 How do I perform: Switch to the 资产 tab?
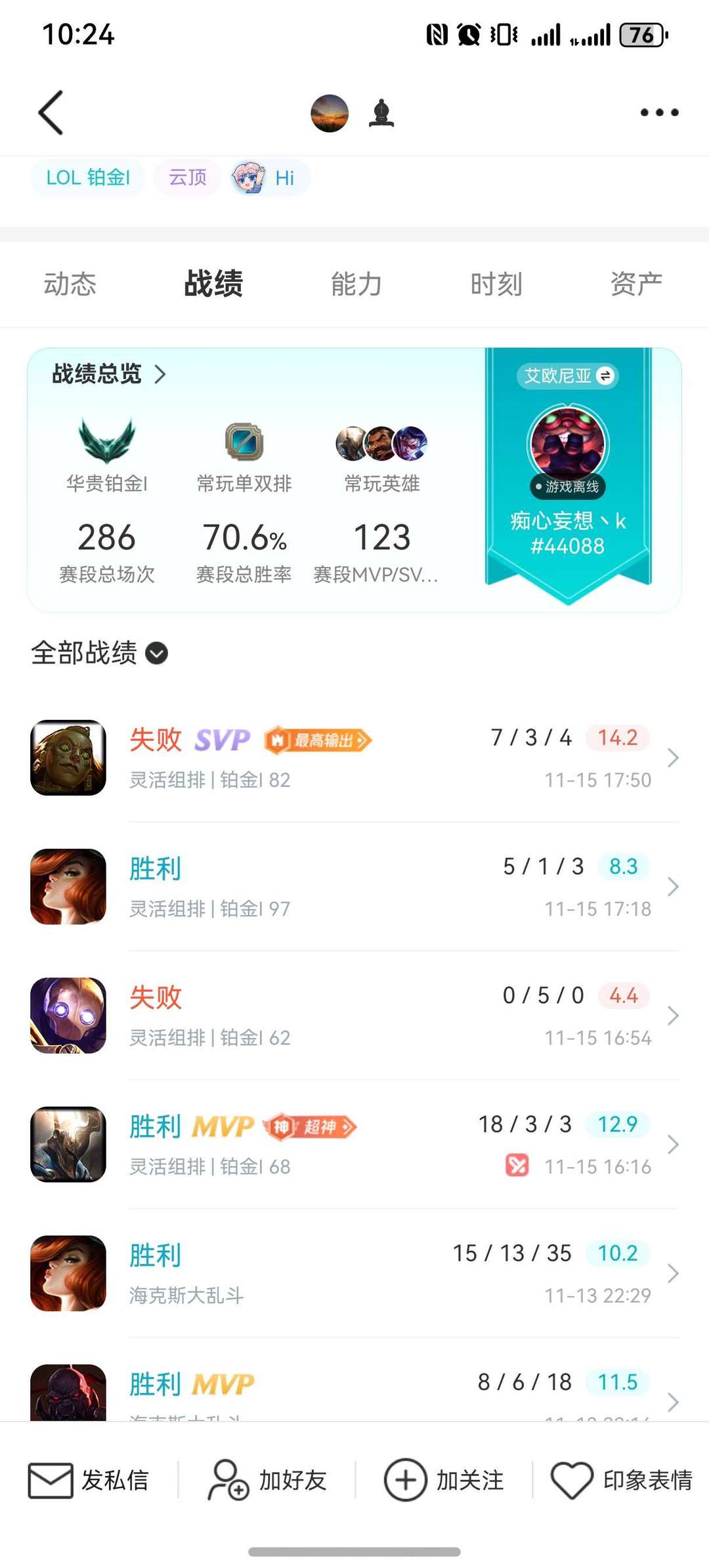coord(636,284)
